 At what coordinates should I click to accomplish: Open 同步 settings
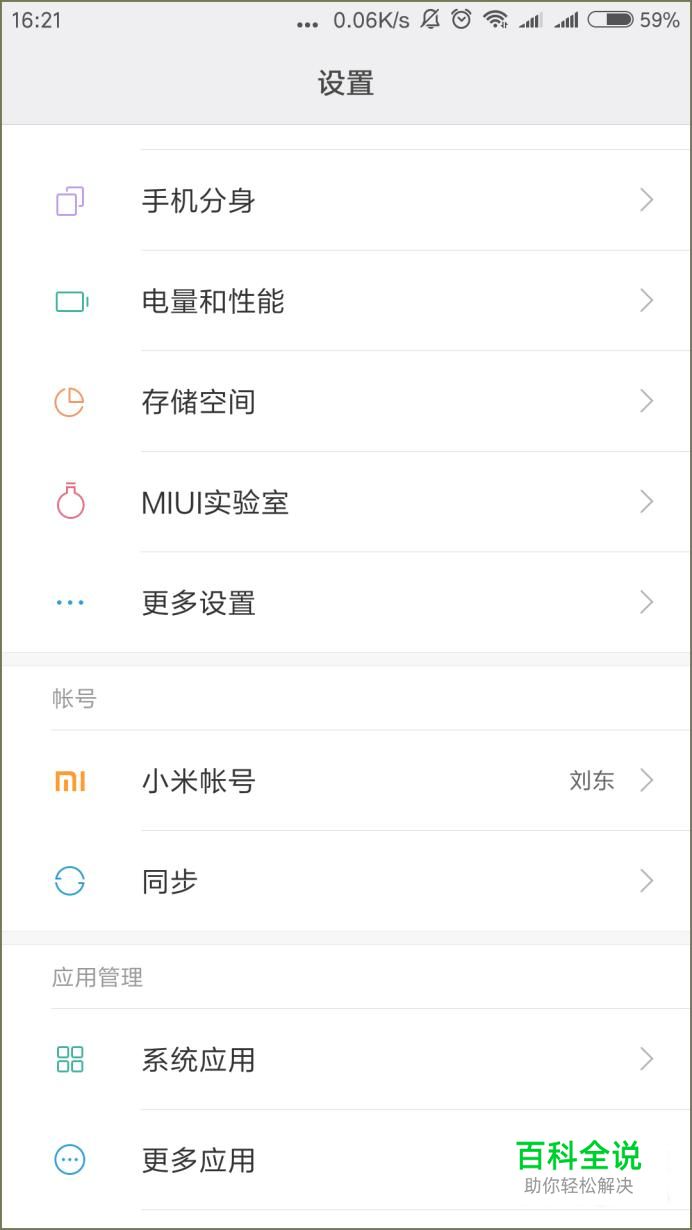(346, 881)
